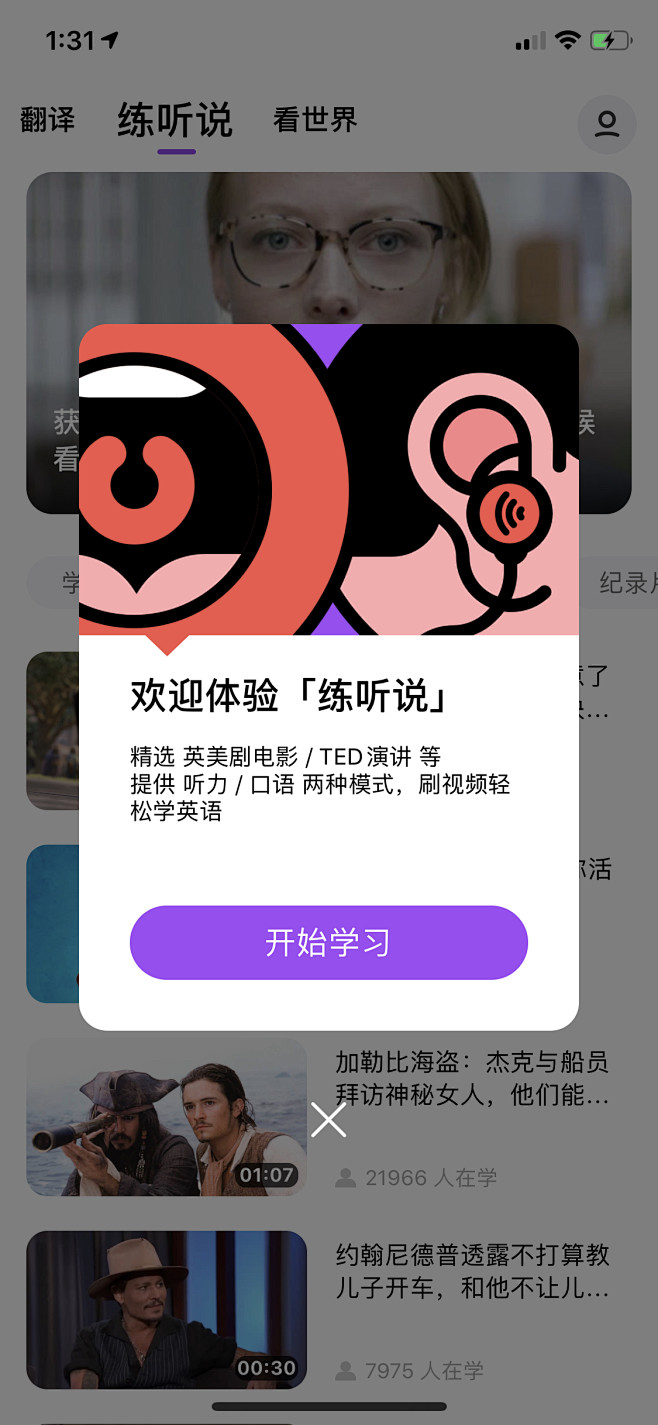The image size is (658, 1425).
Task: Dismiss the welcome dialog with the X
Action: (x=328, y=1119)
